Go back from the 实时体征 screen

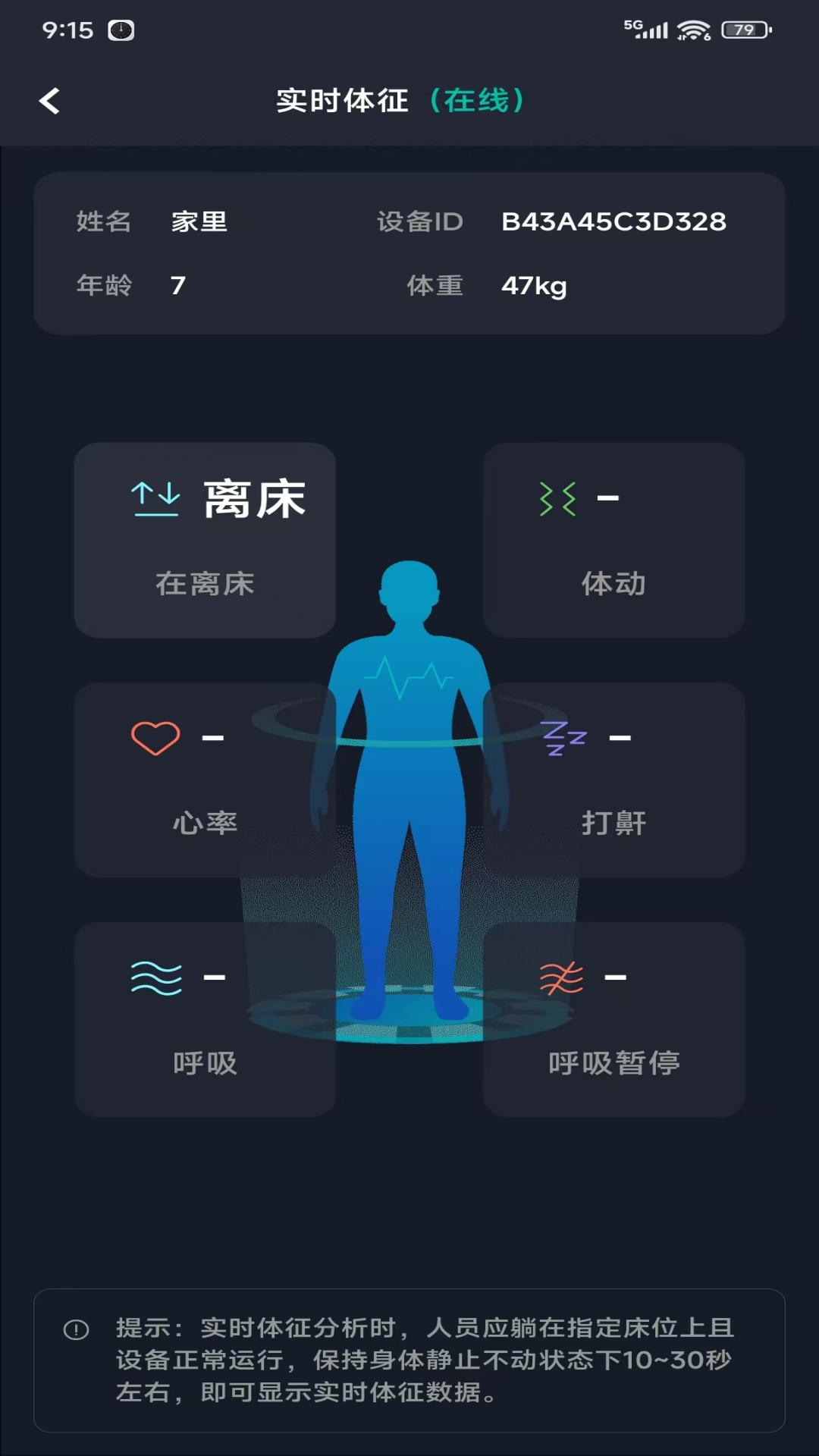(50, 101)
